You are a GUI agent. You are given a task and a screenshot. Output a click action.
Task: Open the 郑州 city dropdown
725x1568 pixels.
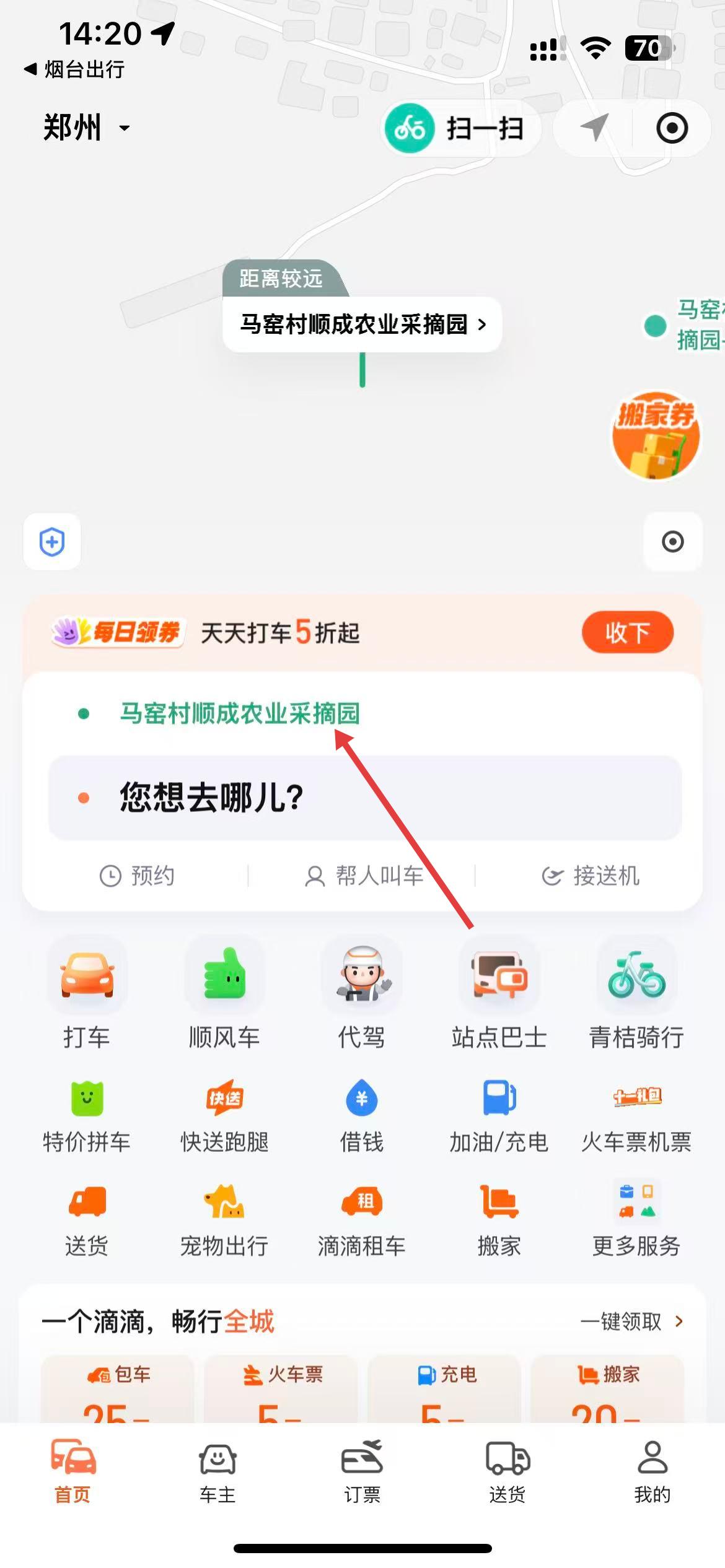tap(87, 128)
